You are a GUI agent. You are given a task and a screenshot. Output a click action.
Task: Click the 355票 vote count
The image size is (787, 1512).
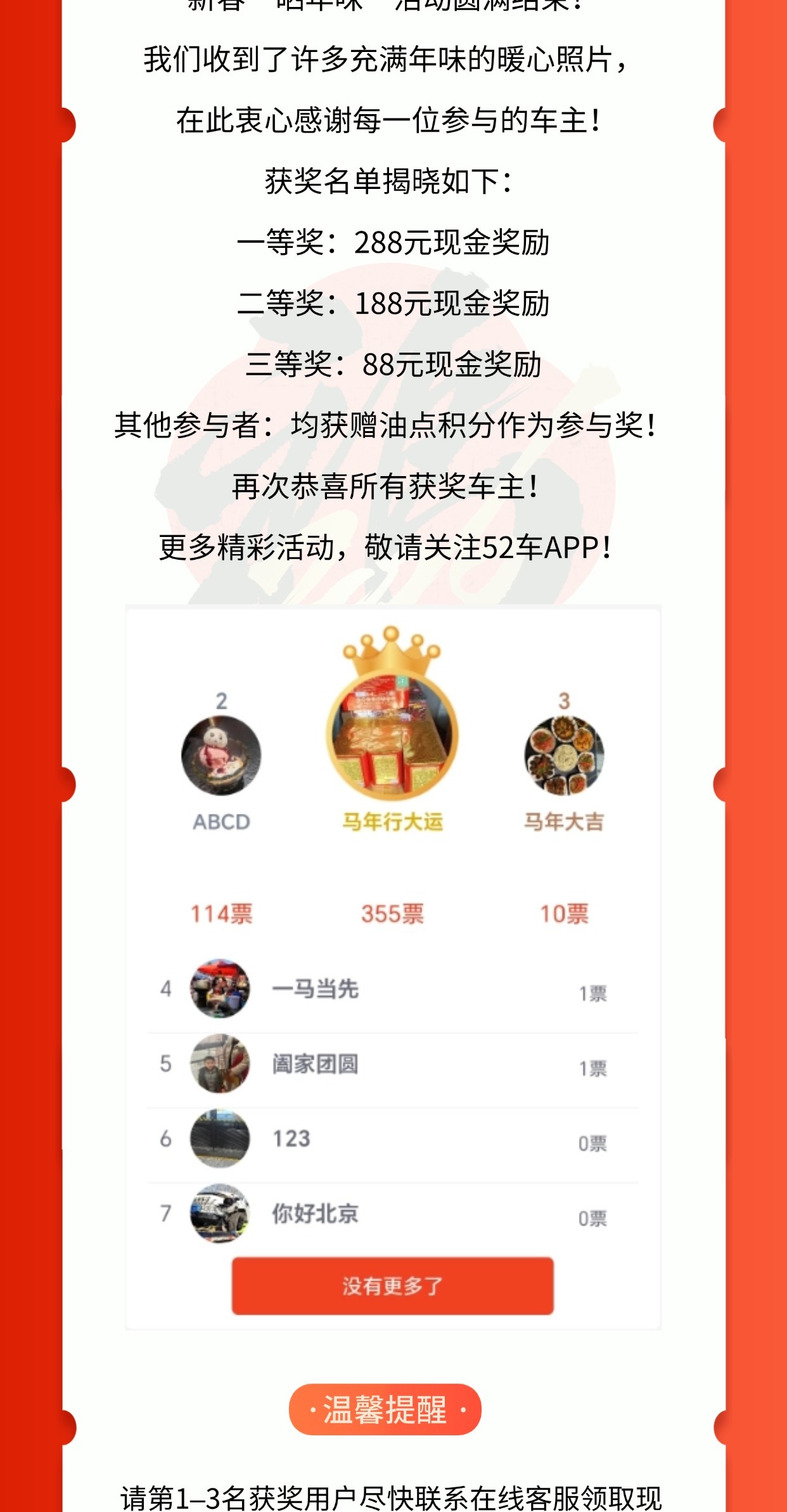393,914
